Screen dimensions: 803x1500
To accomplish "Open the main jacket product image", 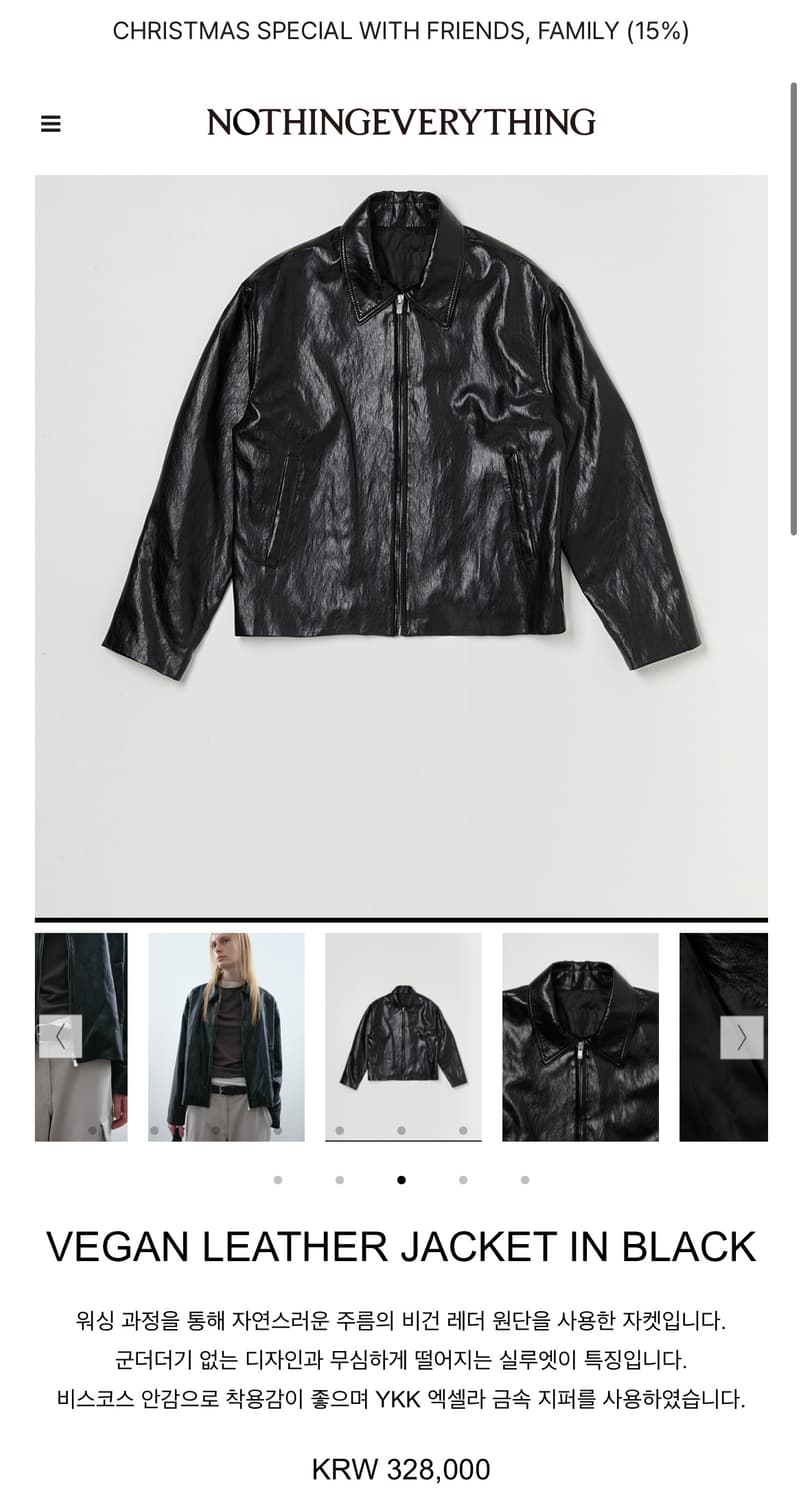I will tap(401, 545).
